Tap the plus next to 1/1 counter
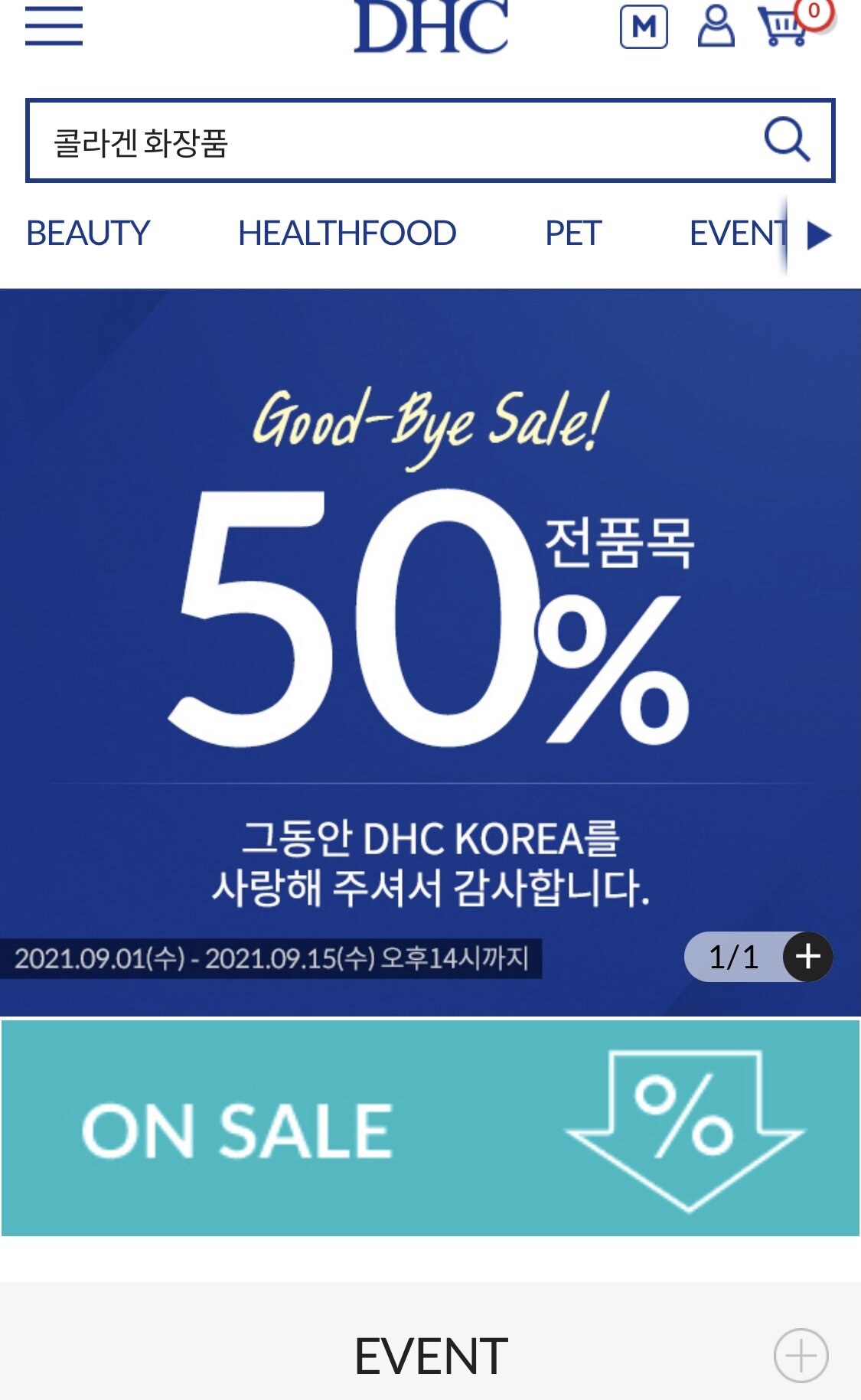This screenshot has width=861, height=1400. pos(807,957)
